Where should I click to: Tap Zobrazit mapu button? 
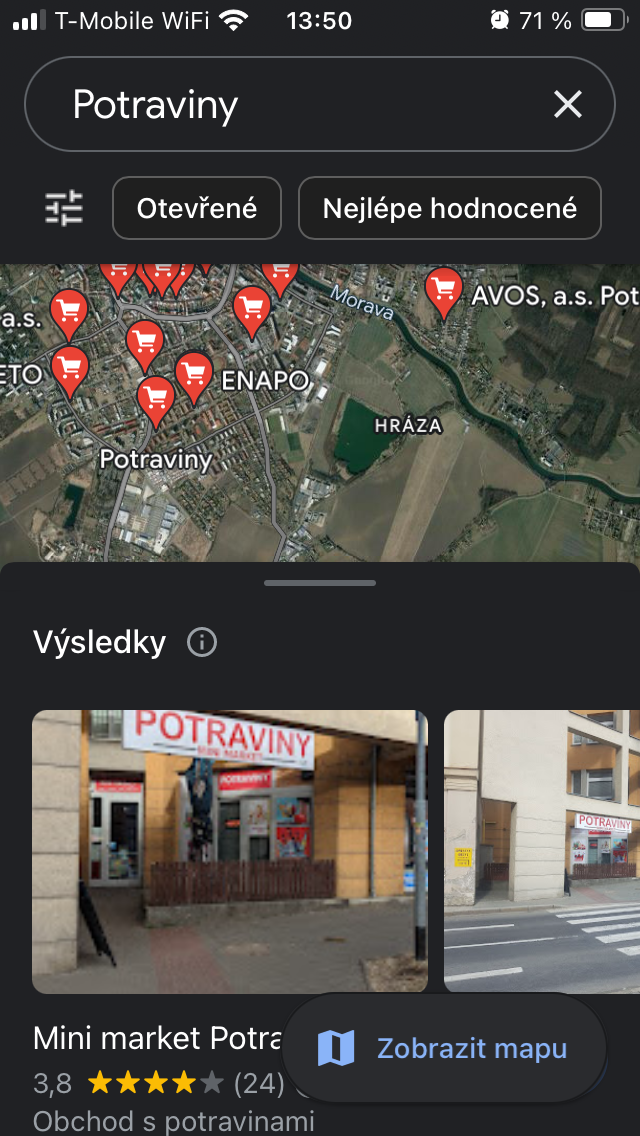coord(443,1048)
